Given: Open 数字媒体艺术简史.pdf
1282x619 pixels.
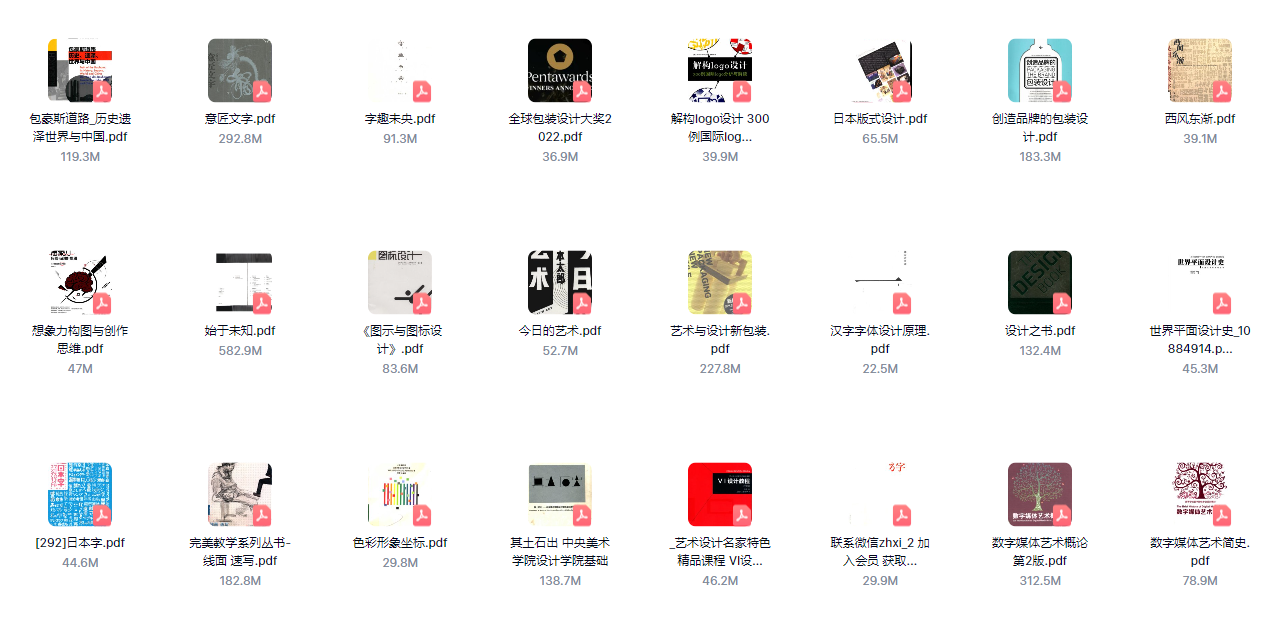Looking at the screenshot, I should [1200, 495].
